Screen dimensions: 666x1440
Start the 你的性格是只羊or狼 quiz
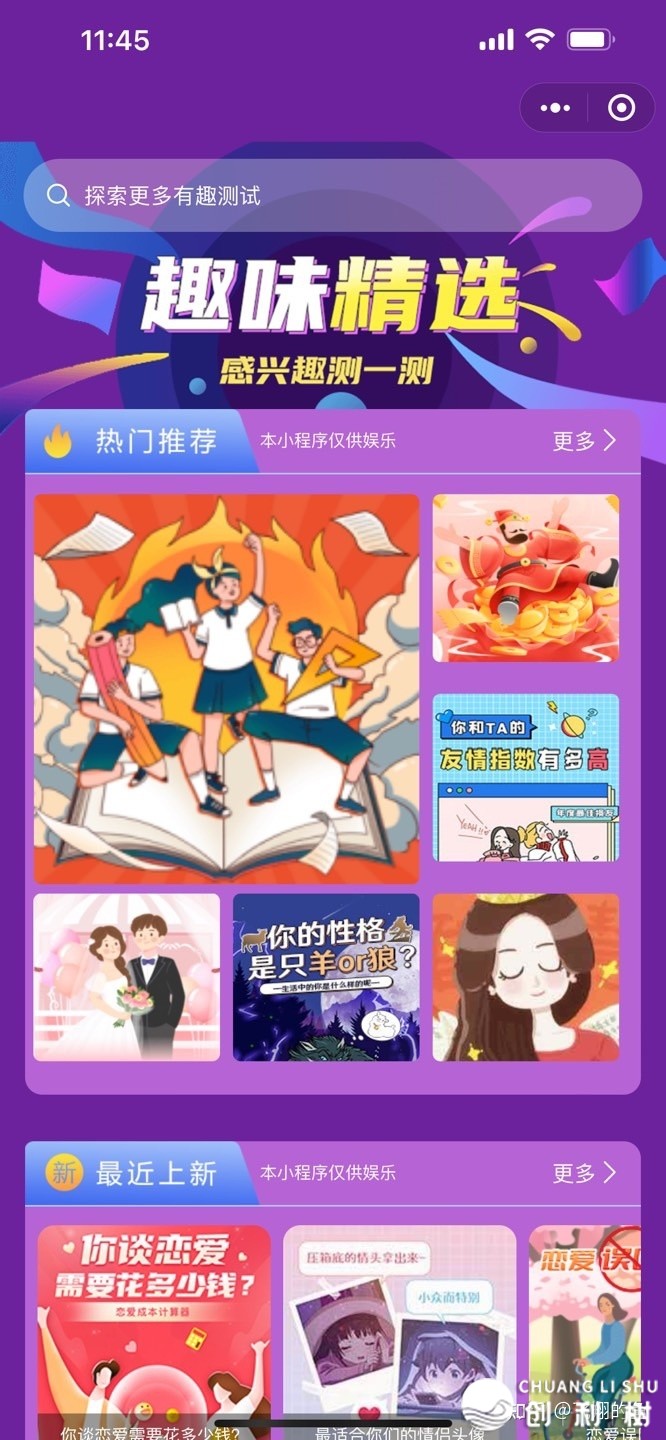[326, 977]
